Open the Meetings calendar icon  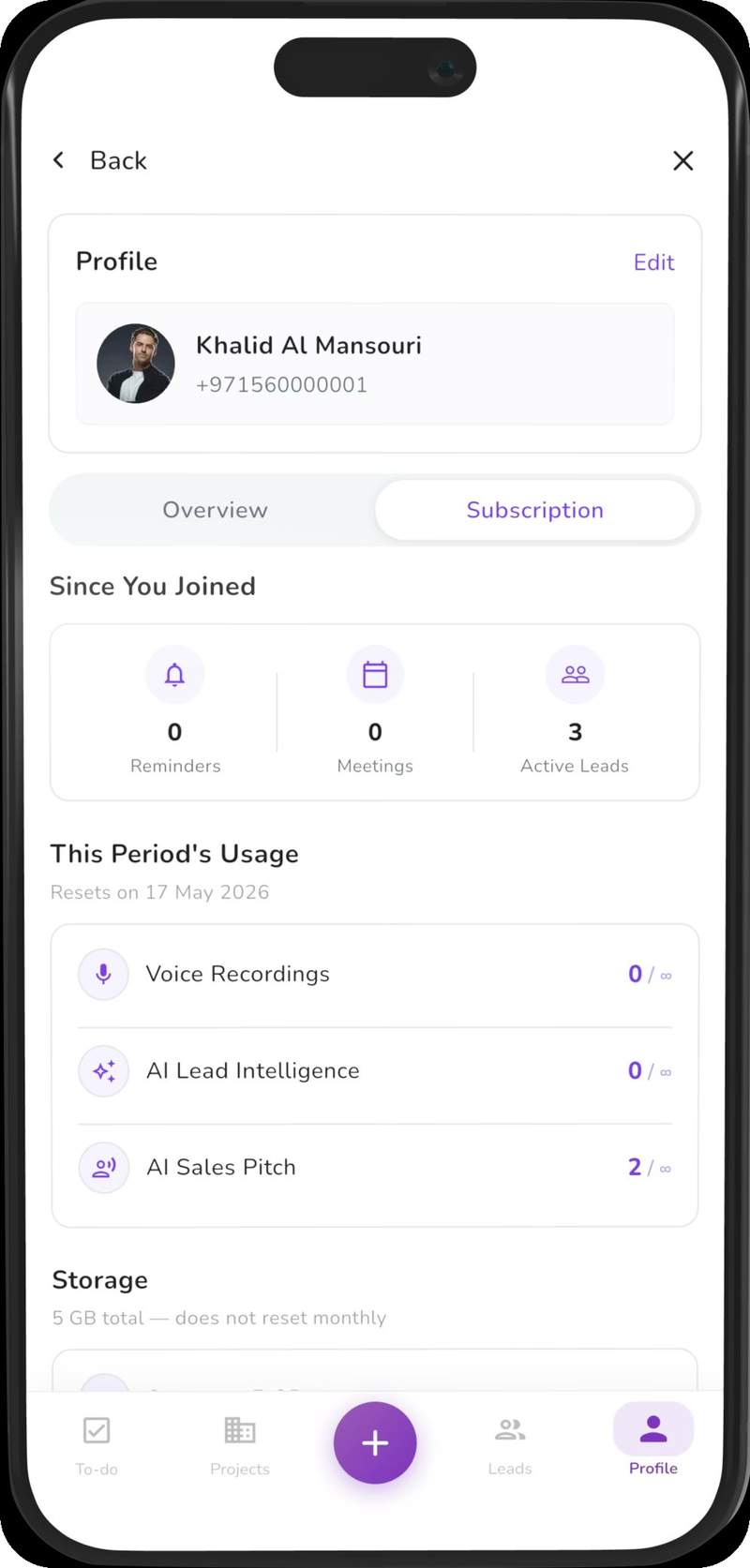click(x=375, y=674)
